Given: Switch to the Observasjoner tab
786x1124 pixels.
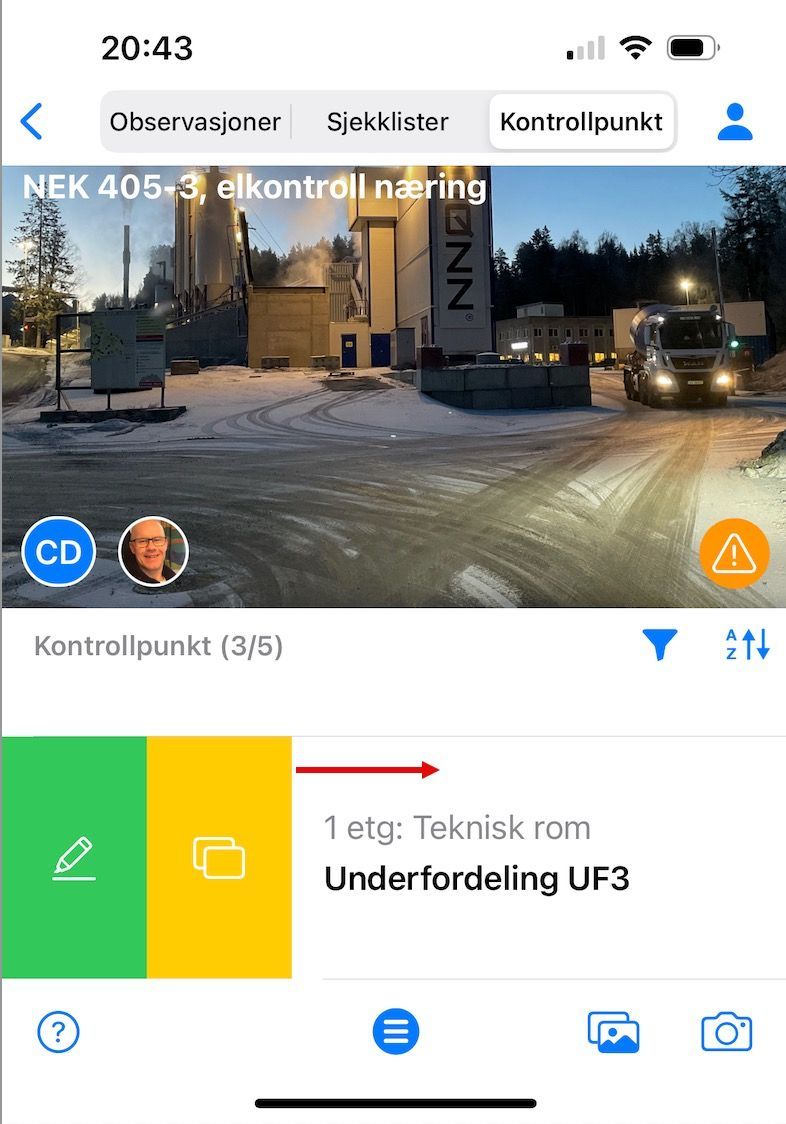Looking at the screenshot, I should pyautogui.click(x=195, y=122).
